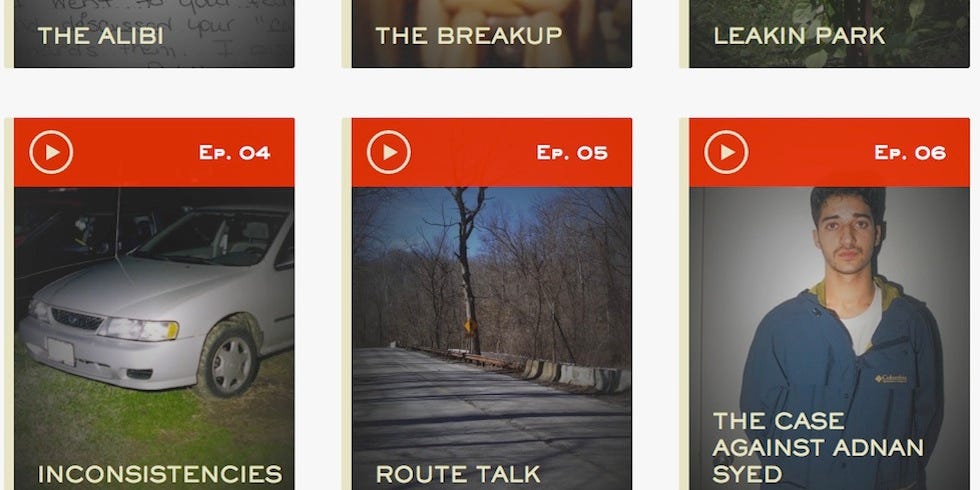This screenshot has height=490, width=980.
Task: Play episode 04 Inconsistencies
Action: [x=51, y=153]
